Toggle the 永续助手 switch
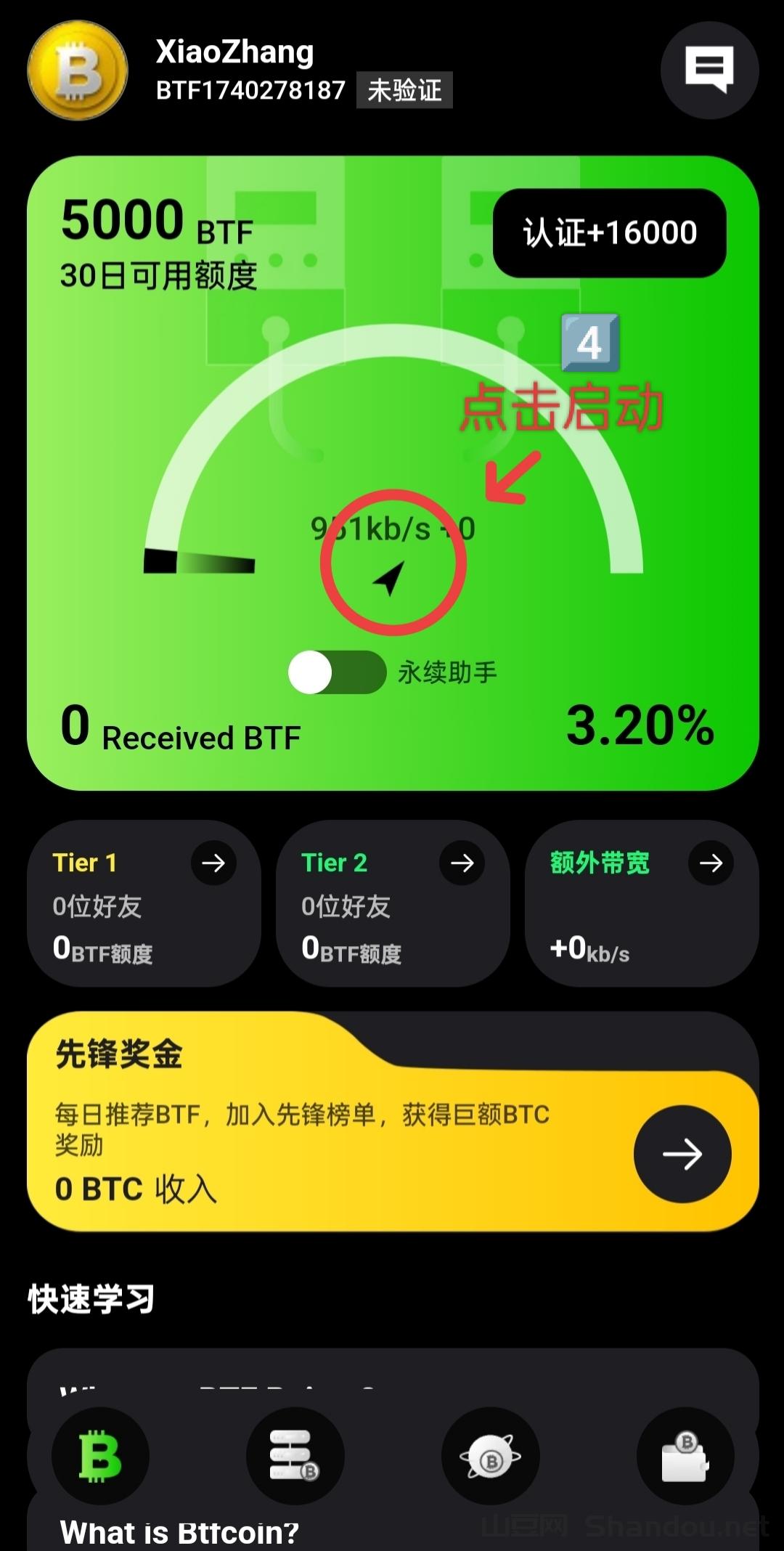Viewport: 784px width, 1551px height. coord(337,672)
